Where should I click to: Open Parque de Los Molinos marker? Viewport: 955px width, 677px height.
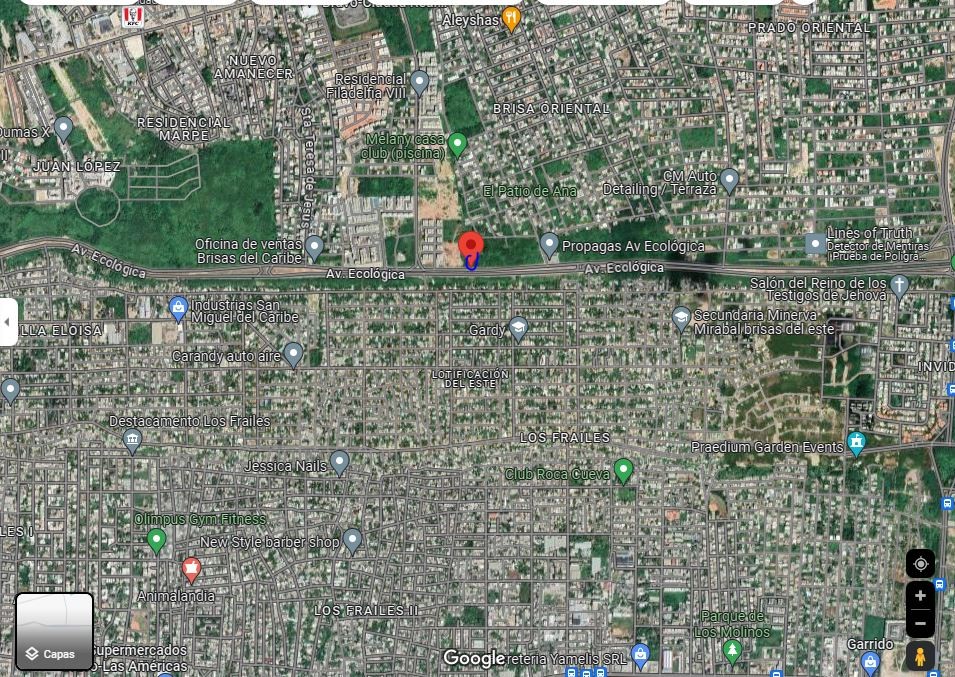click(733, 651)
